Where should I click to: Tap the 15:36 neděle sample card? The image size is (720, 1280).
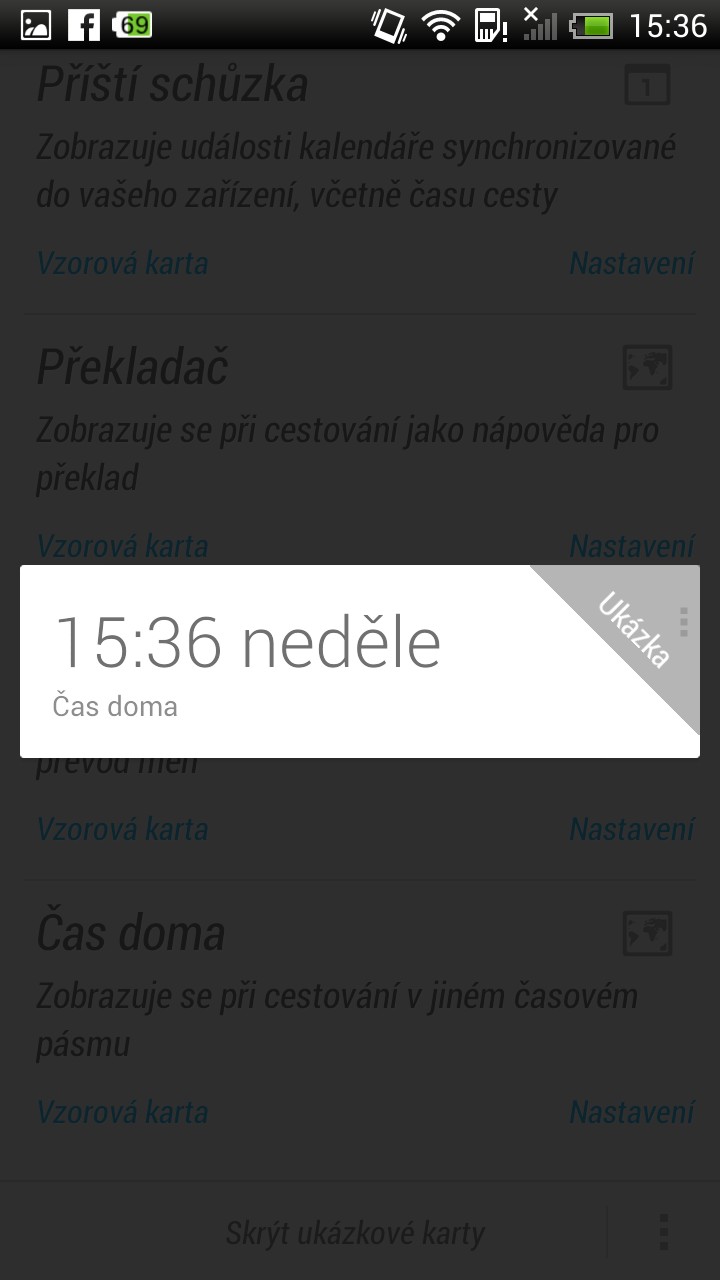360,661
